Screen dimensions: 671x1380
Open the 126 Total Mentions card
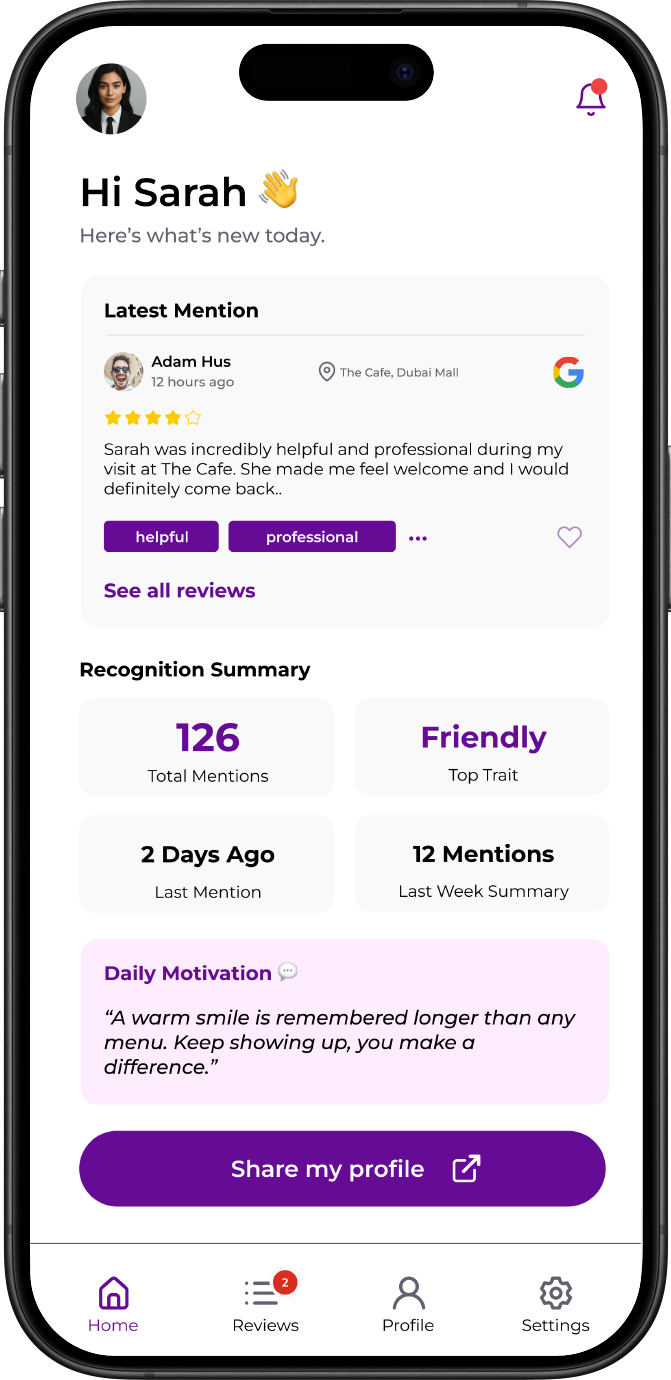(207, 748)
